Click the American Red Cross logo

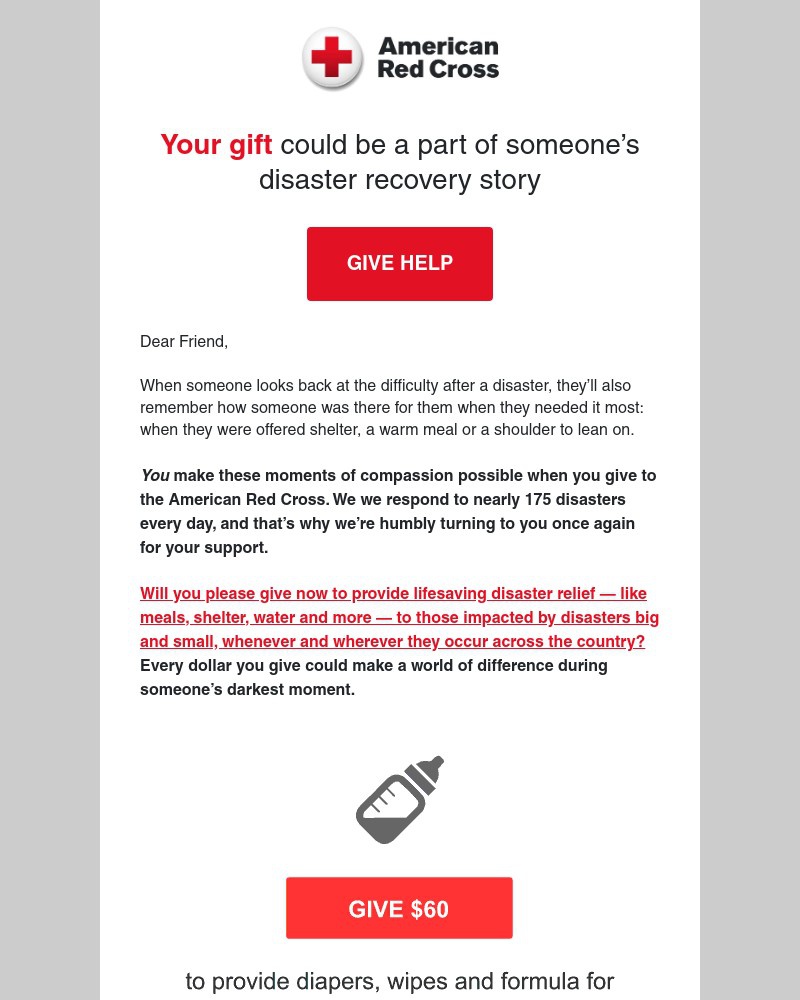point(400,59)
